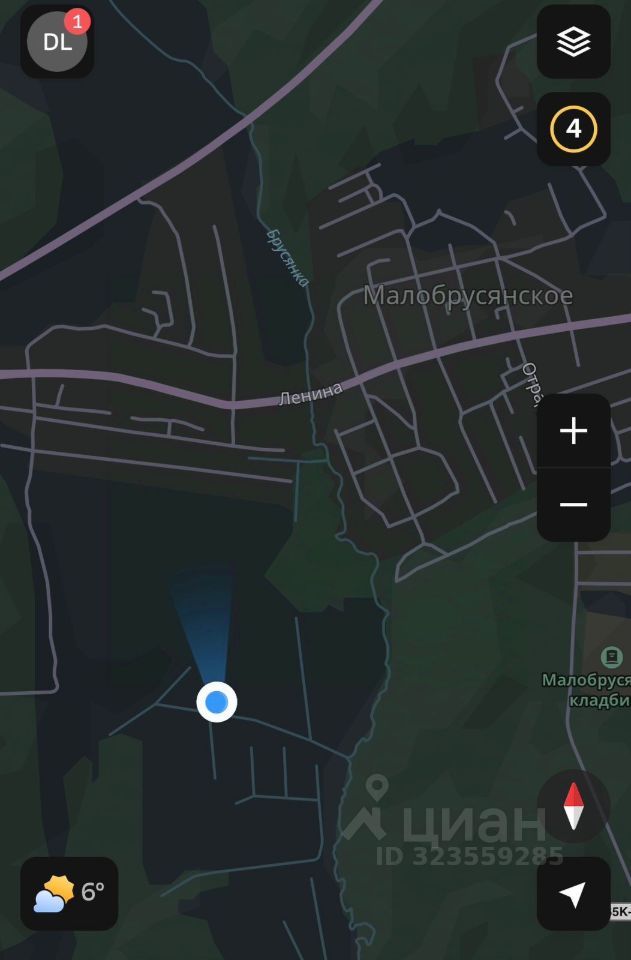Viewport: 631px width, 960px height.
Task: Open the DL profile avatar
Action: pyautogui.click(x=57, y=42)
